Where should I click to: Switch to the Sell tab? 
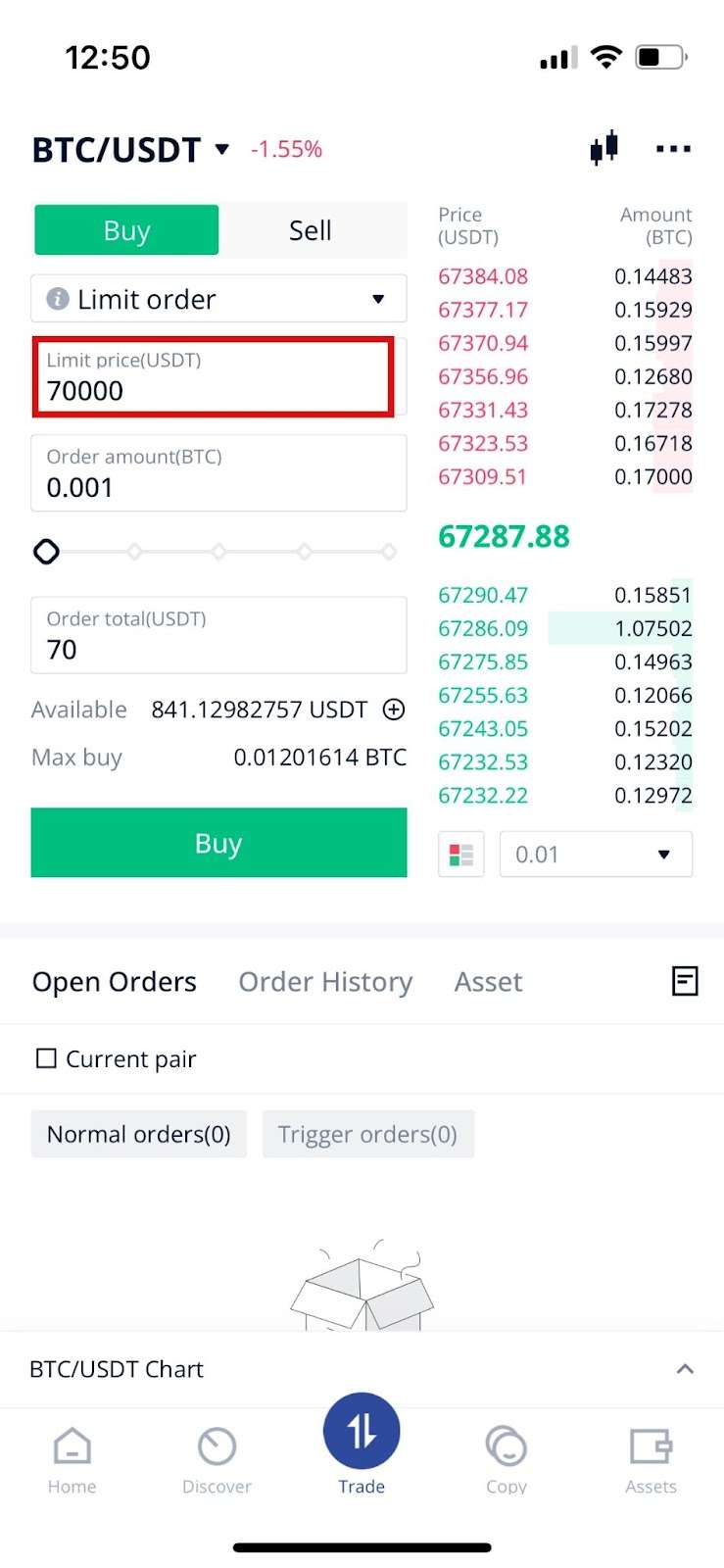click(311, 230)
